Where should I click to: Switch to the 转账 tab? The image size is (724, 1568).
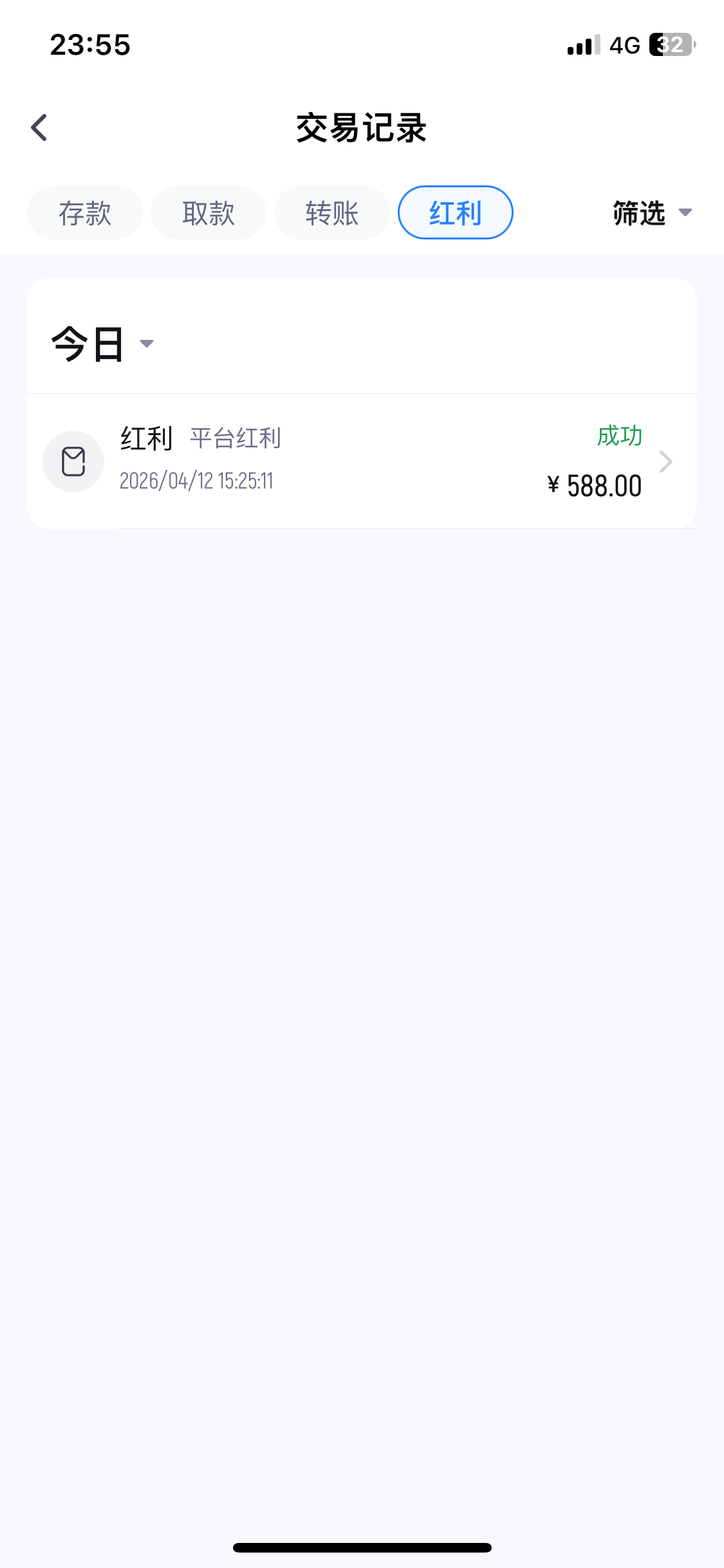click(332, 213)
